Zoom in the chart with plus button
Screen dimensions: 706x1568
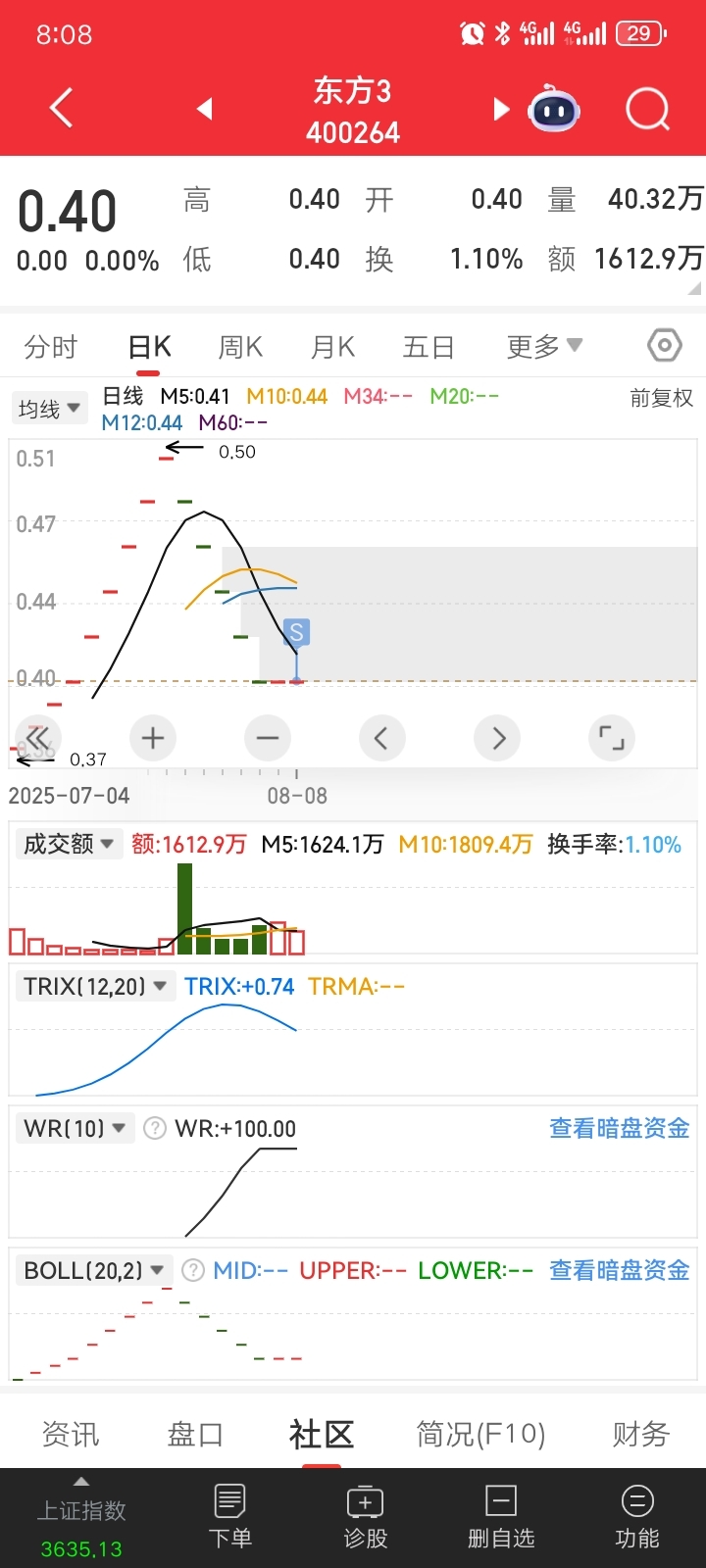click(153, 738)
